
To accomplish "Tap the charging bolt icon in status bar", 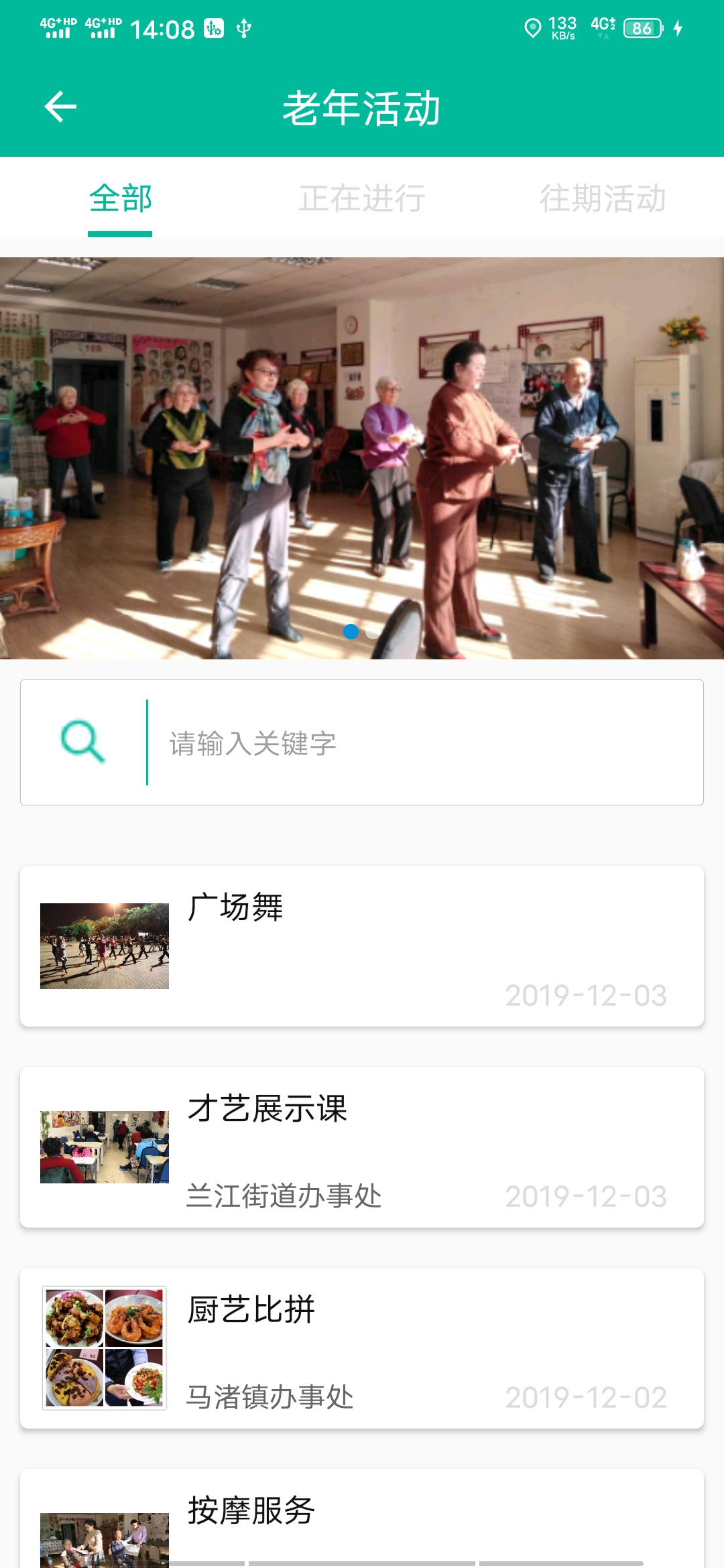I will pyautogui.click(x=678, y=28).
